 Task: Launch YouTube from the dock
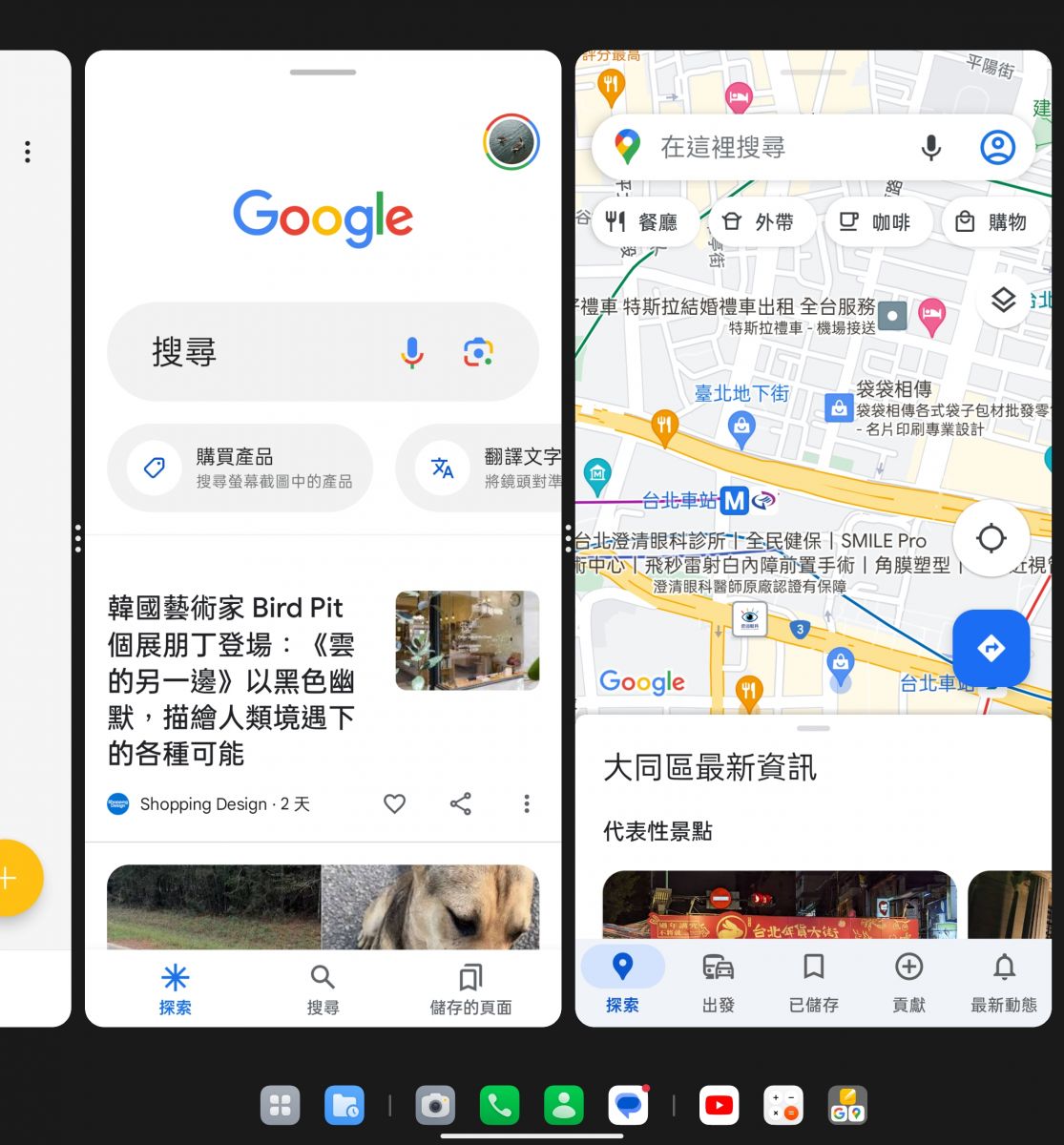(719, 1106)
